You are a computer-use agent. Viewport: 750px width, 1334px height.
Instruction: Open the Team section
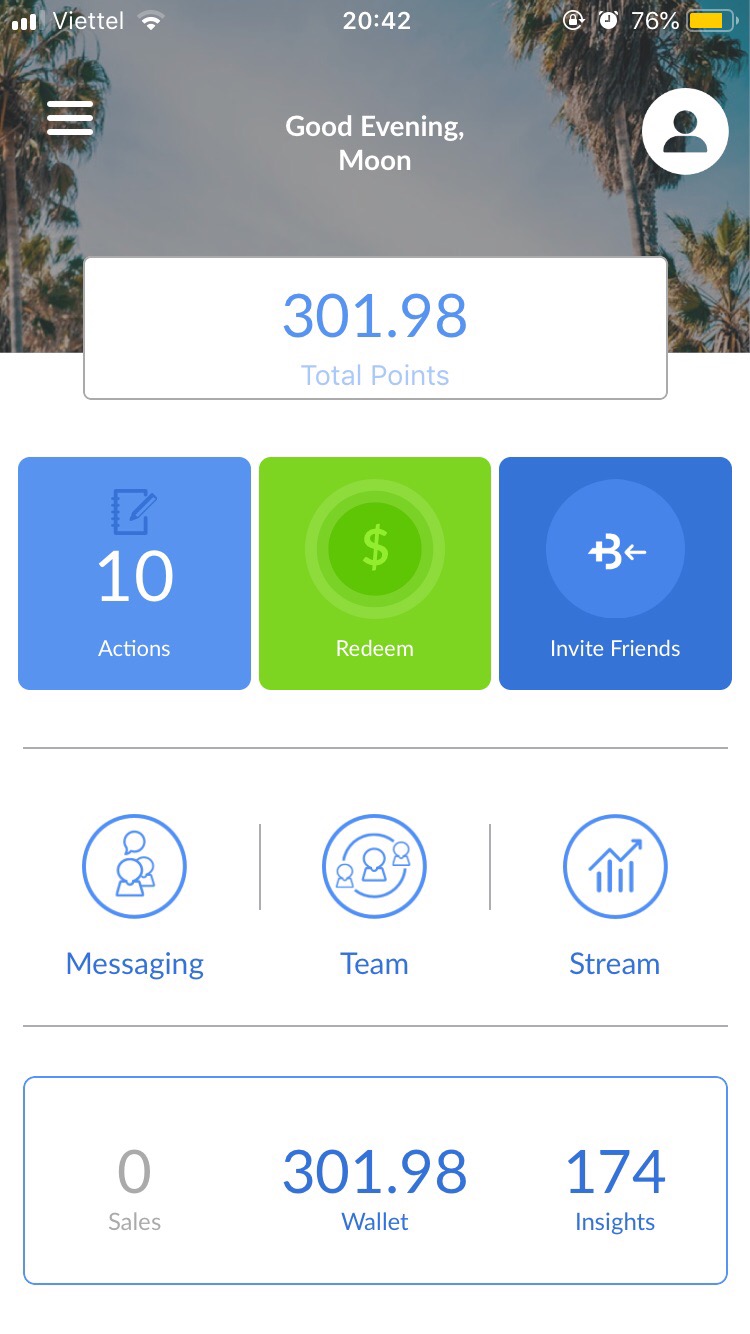click(x=374, y=895)
